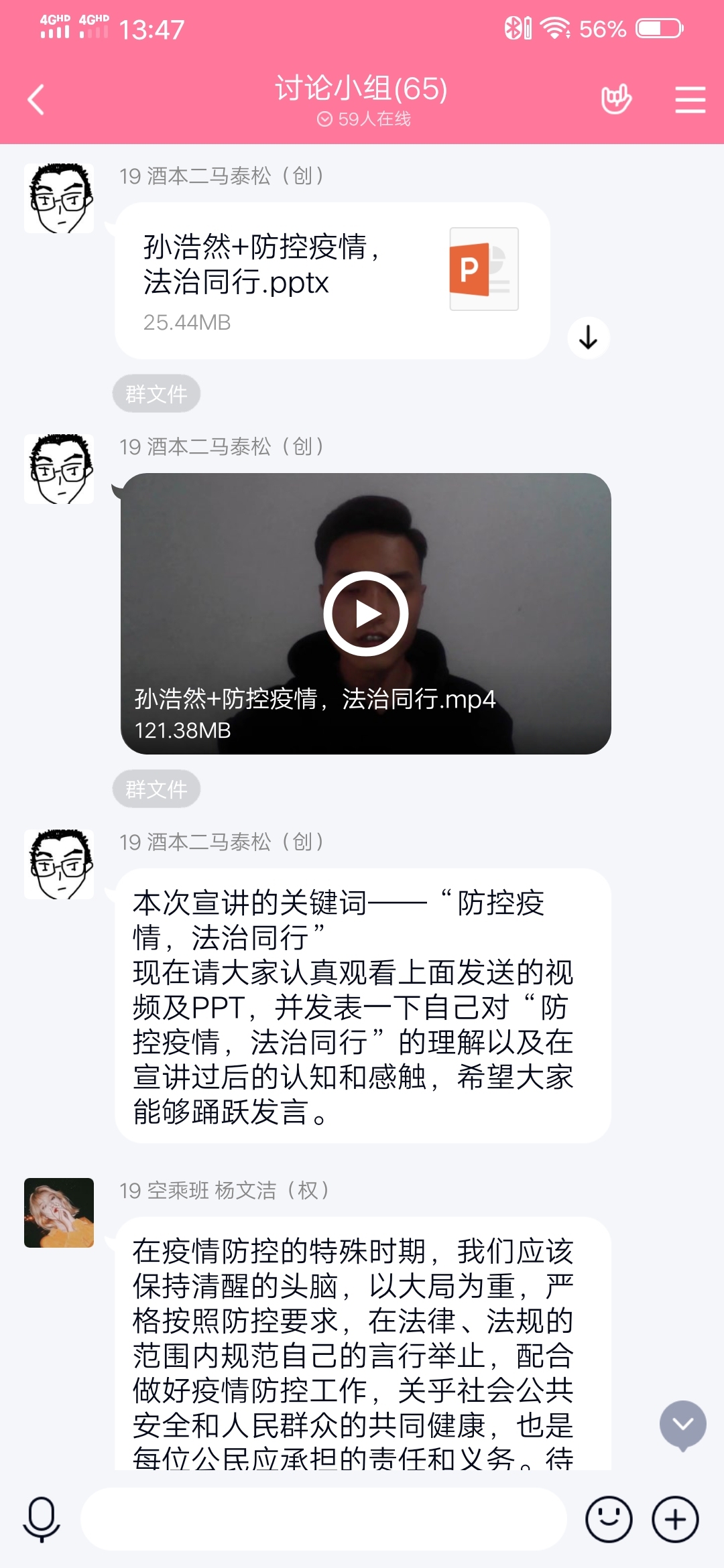Open the group menu with three lines
This screenshot has height=1568, width=724.
click(690, 99)
